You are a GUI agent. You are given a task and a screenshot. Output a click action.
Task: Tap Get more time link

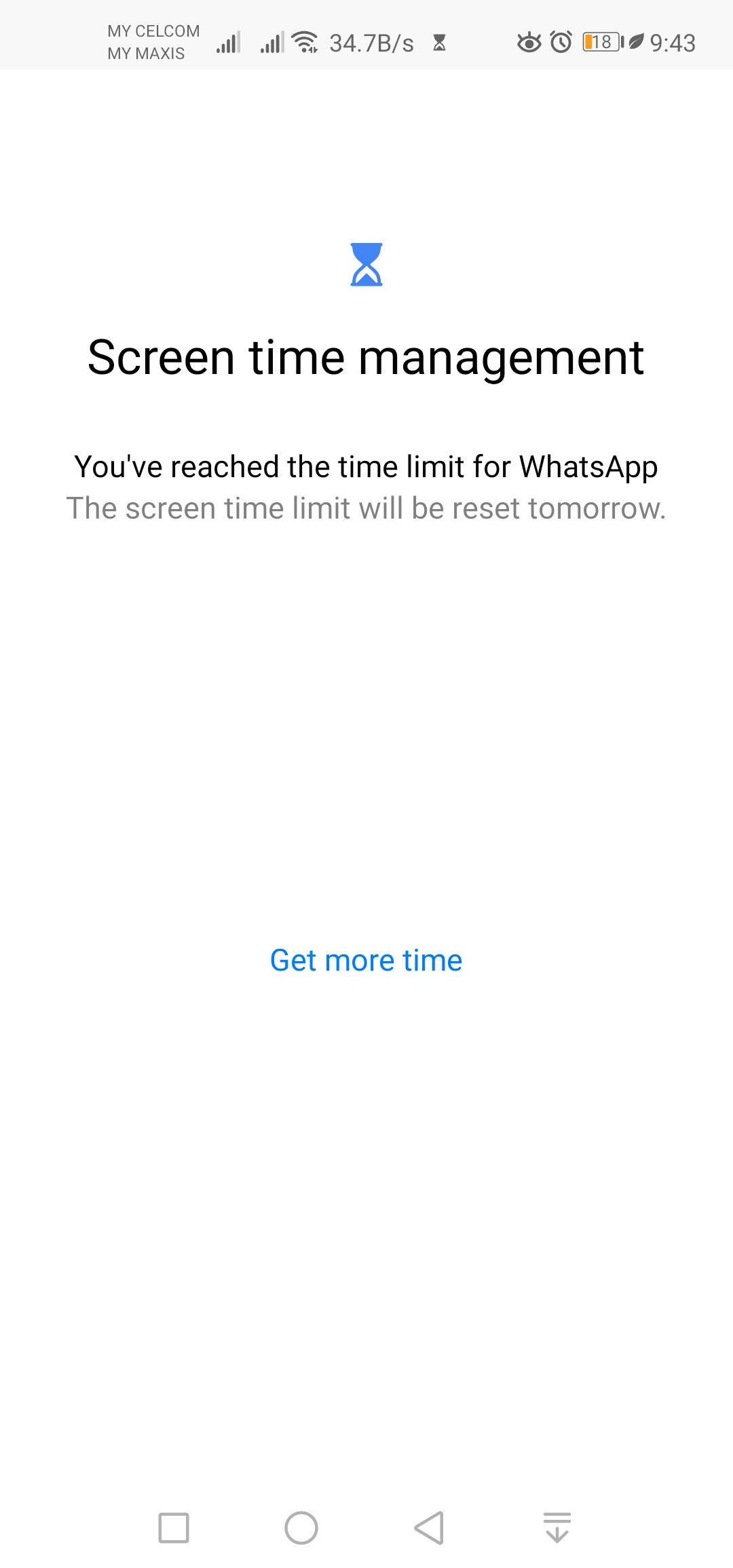(x=366, y=960)
